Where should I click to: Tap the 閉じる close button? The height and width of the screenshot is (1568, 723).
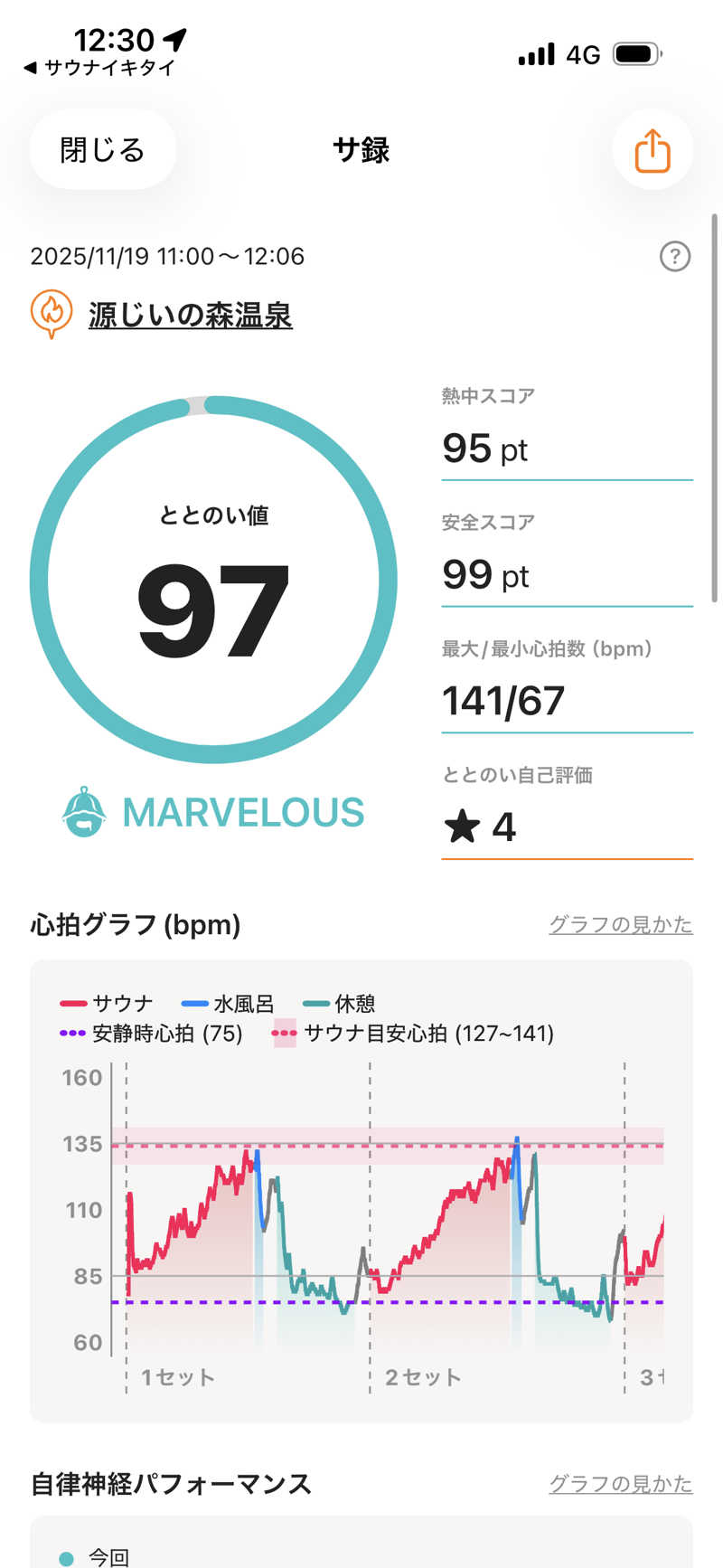pyautogui.click(x=102, y=149)
